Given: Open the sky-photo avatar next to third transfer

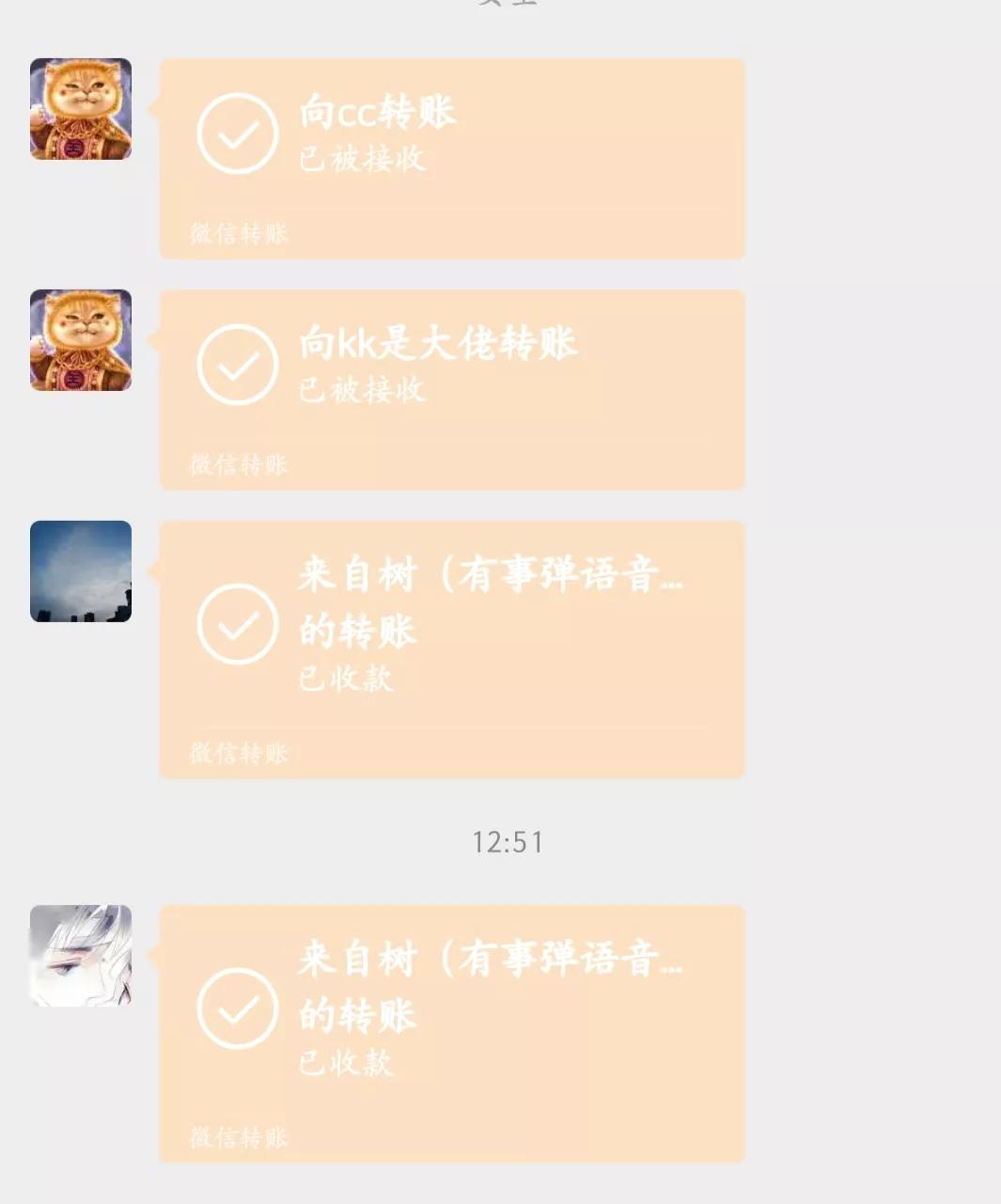Looking at the screenshot, I should (x=80, y=571).
